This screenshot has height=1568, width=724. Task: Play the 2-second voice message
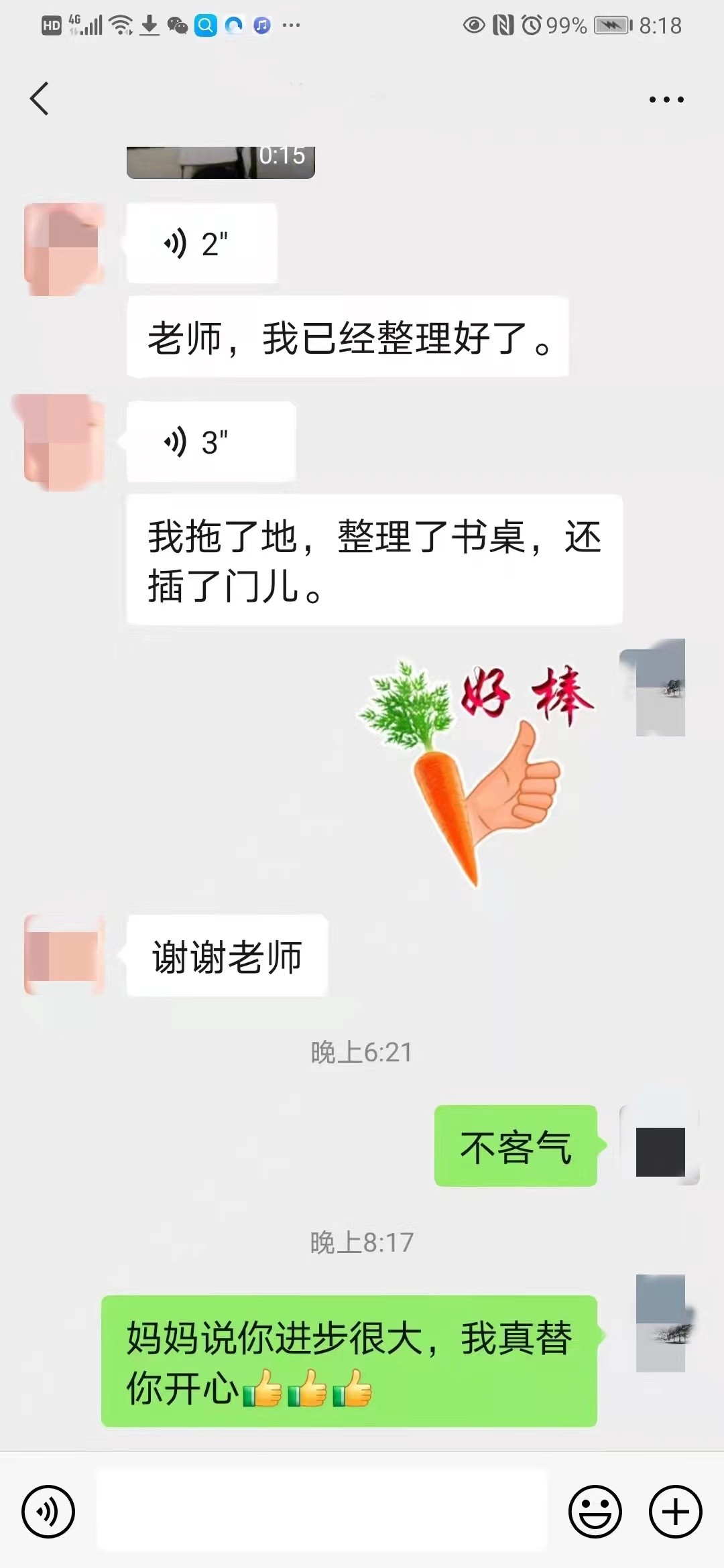pyautogui.click(x=201, y=244)
